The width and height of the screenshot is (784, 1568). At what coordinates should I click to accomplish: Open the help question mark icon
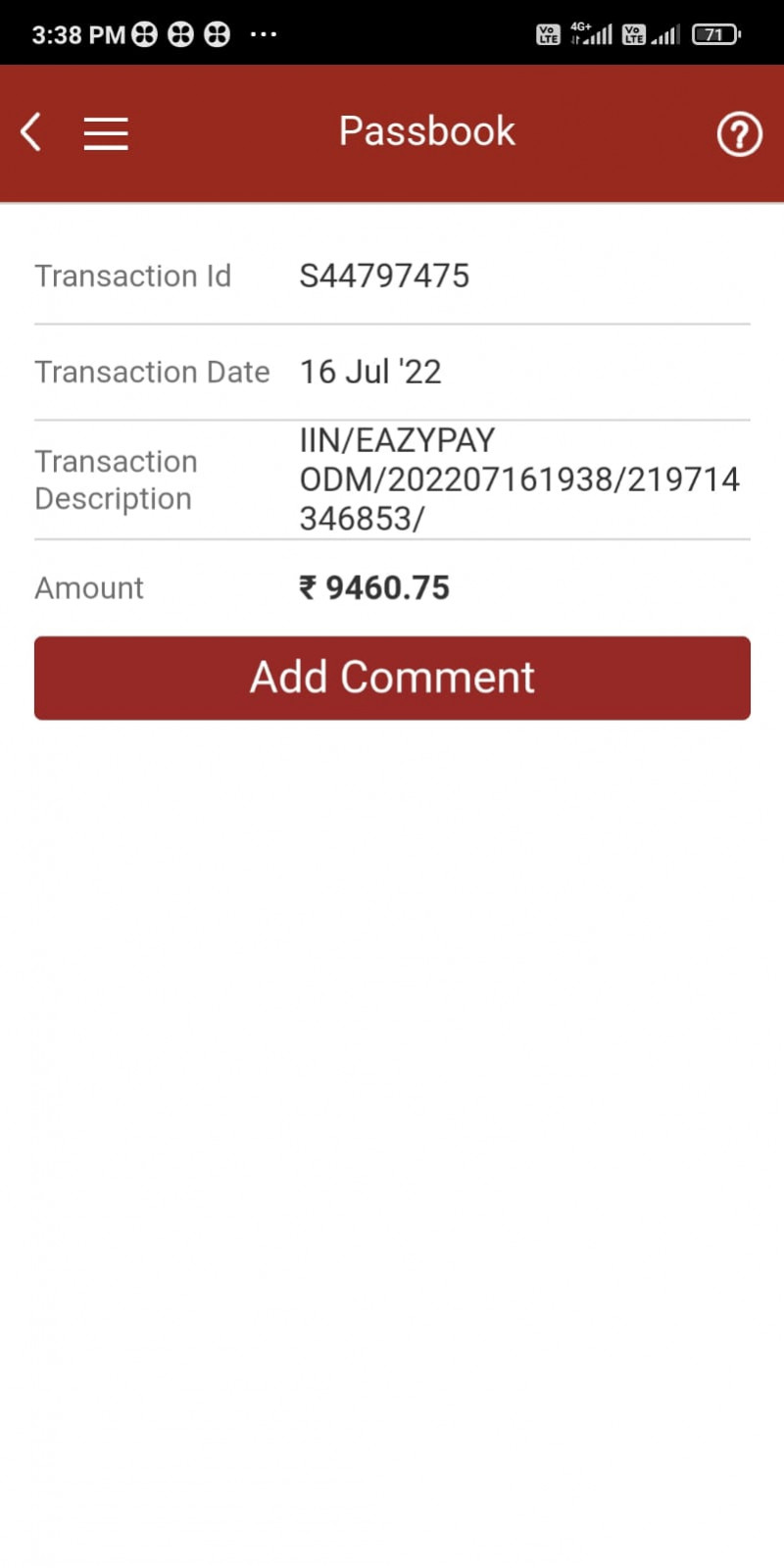click(739, 134)
